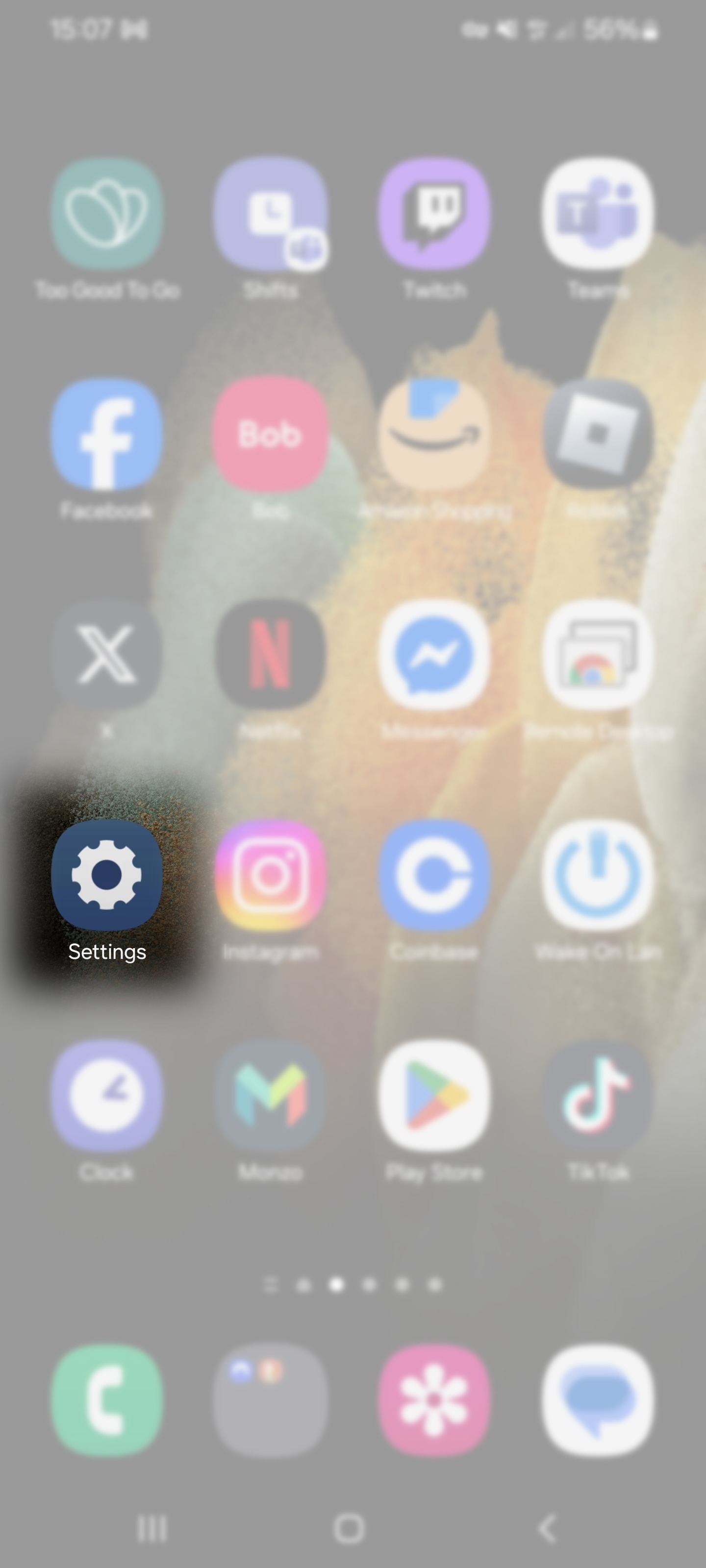Open the Too Good To Go app

(x=106, y=213)
